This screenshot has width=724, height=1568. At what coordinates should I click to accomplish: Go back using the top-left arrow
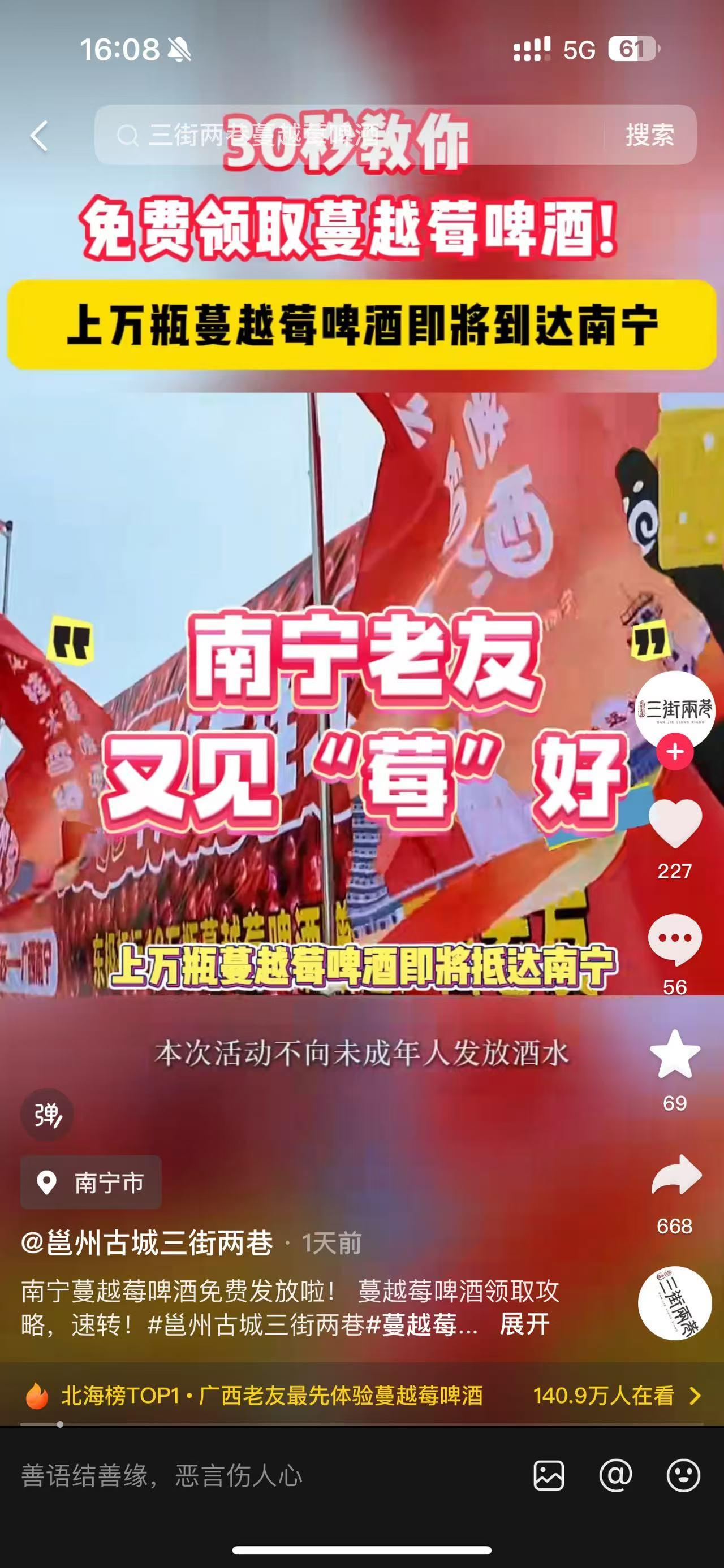point(40,135)
